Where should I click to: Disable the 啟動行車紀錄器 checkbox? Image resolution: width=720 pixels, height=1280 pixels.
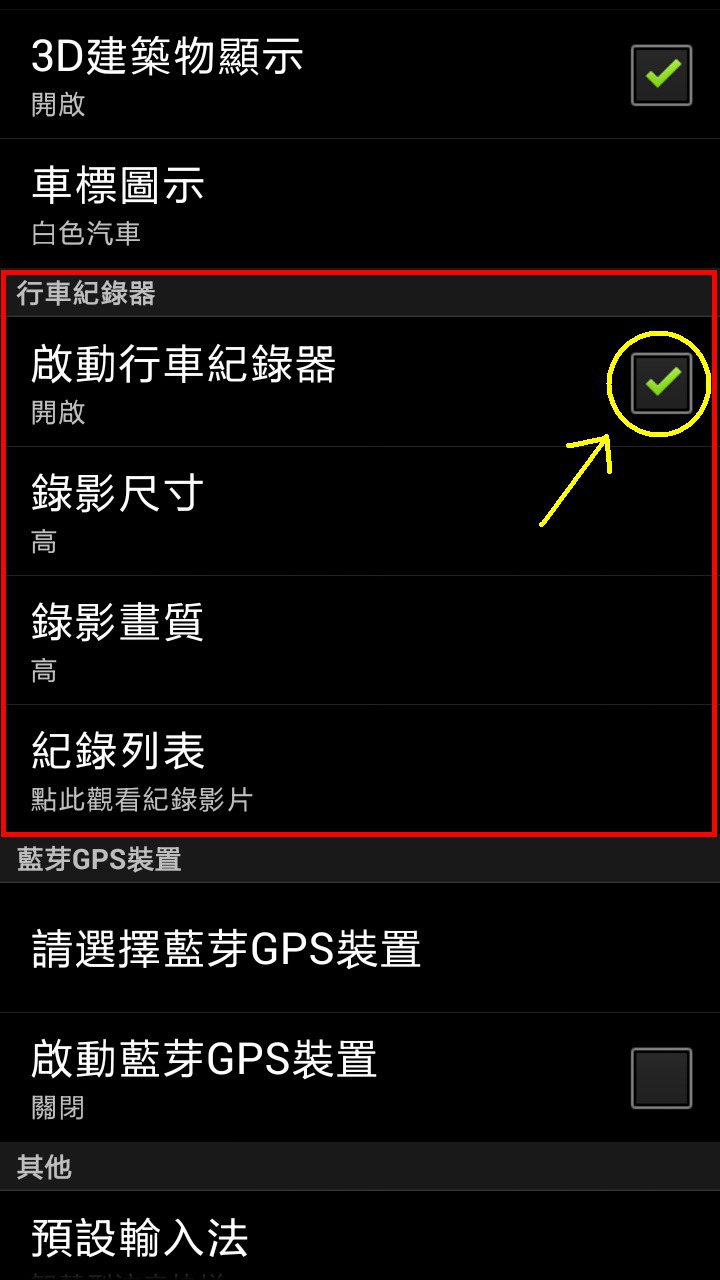point(661,383)
